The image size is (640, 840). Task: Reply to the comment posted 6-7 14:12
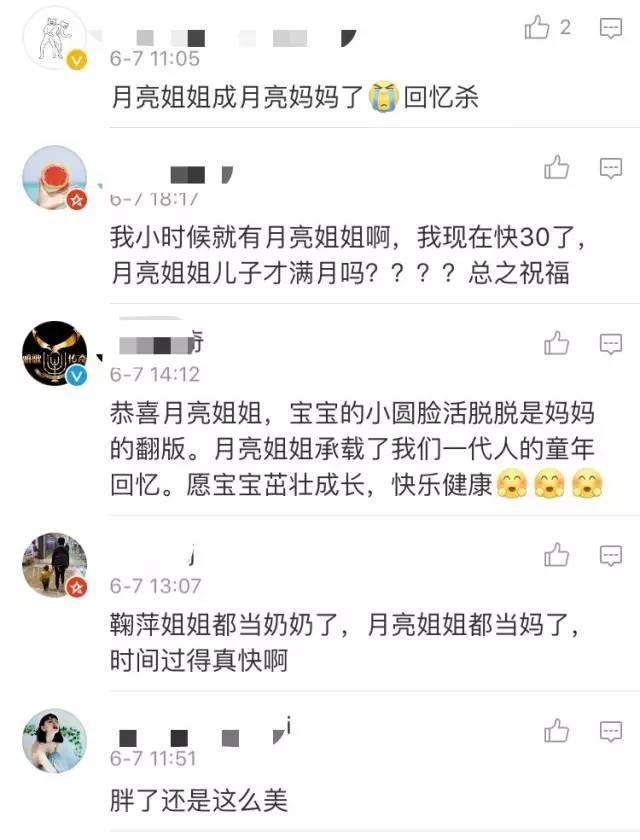coord(610,344)
